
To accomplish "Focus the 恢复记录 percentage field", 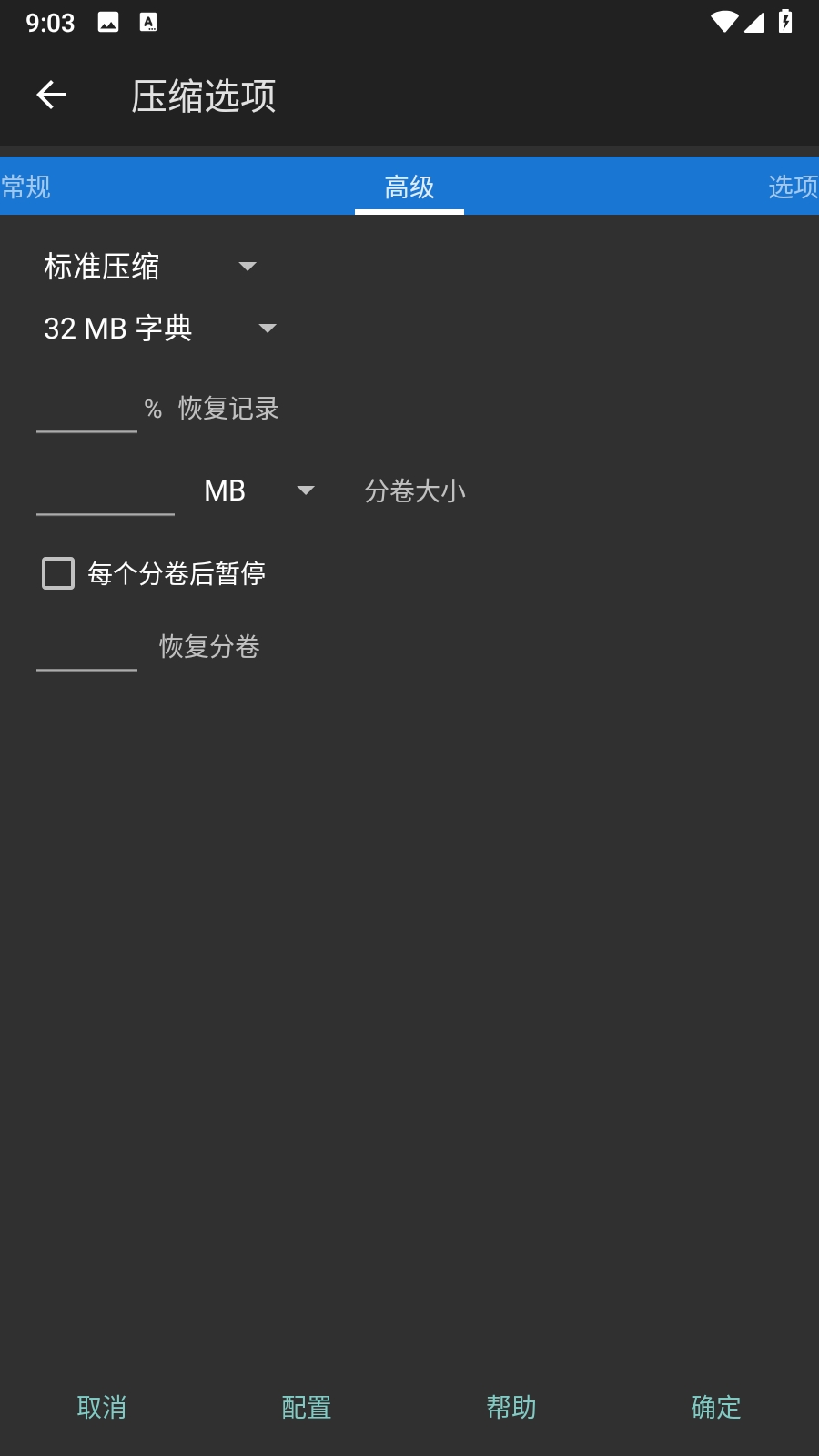I will click(86, 409).
